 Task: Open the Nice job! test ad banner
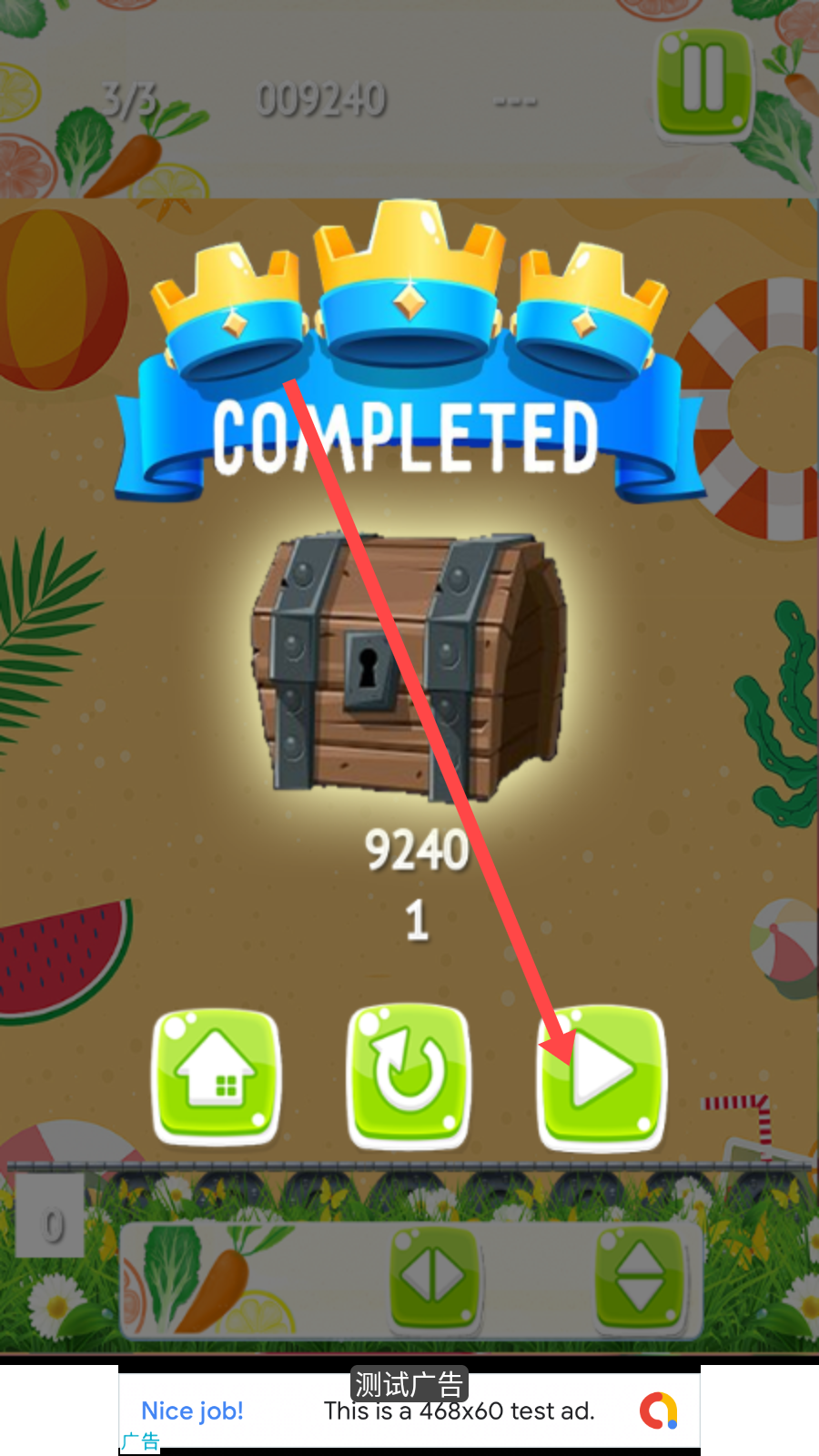(x=409, y=1410)
